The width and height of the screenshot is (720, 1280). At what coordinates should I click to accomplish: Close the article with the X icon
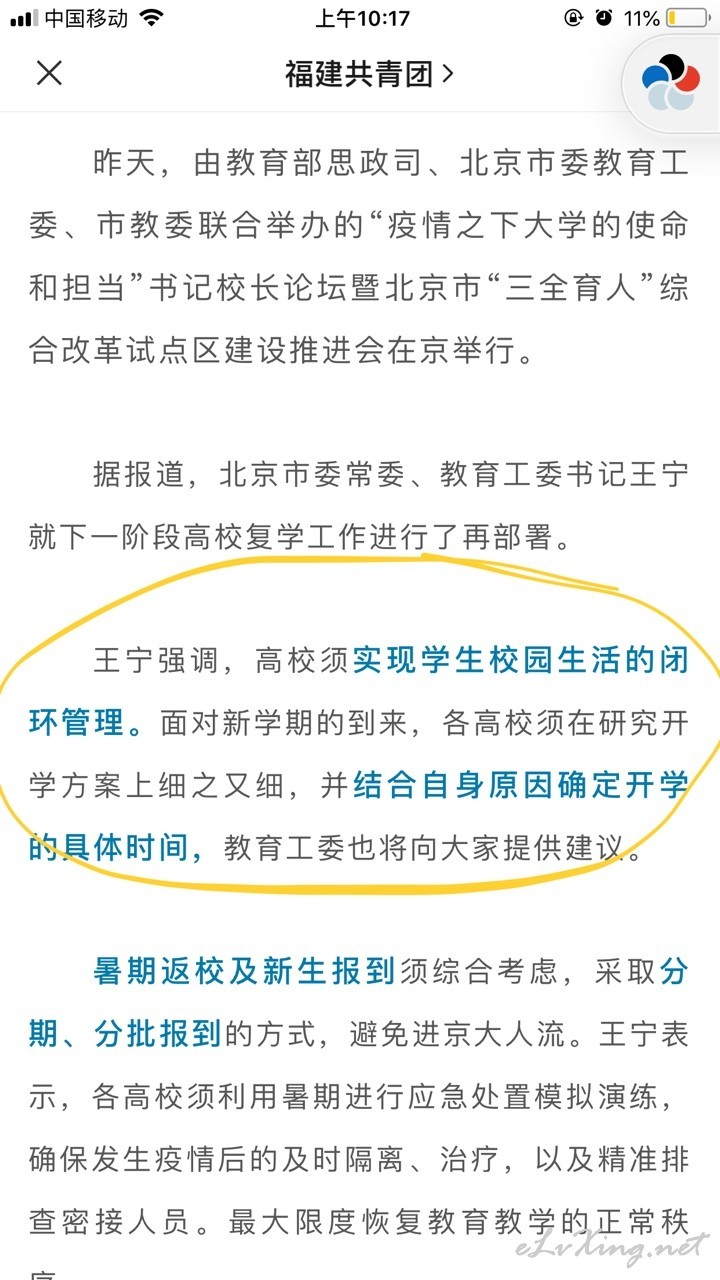point(49,74)
